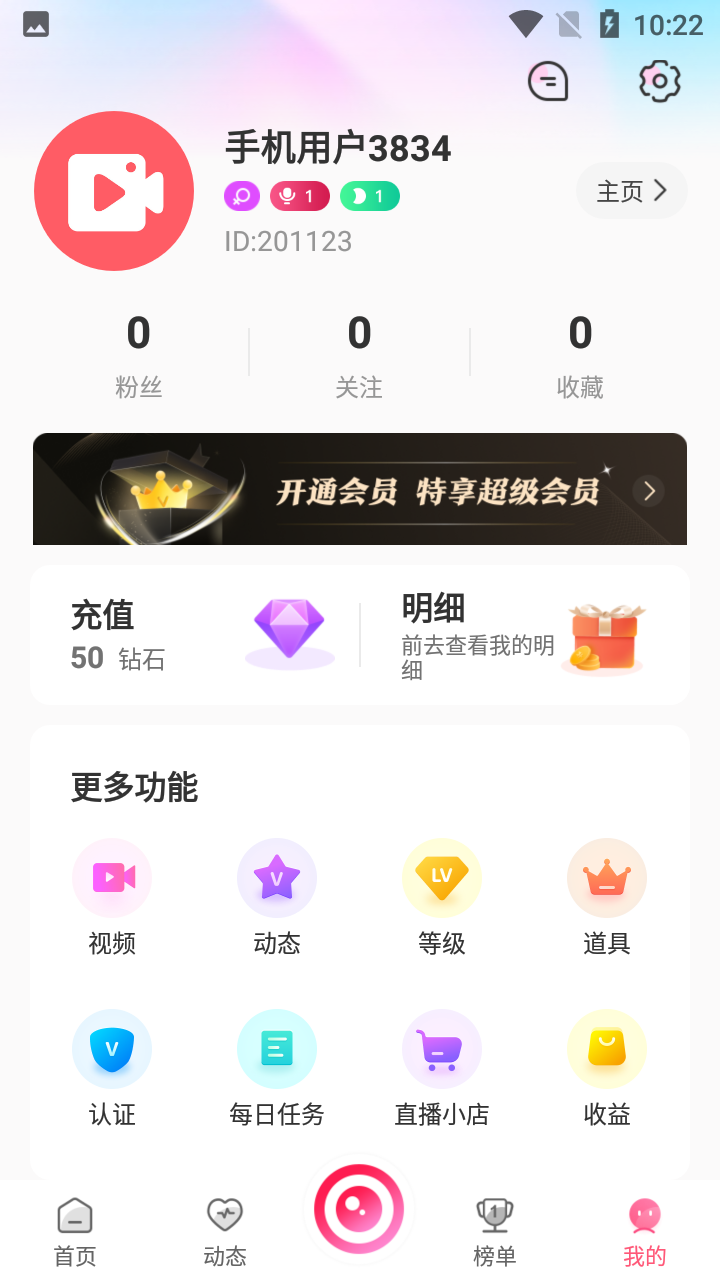Image resolution: width=720 pixels, height=1280 pixels.
Task: View the 粉丝 followers count
Action: point(139,356)
